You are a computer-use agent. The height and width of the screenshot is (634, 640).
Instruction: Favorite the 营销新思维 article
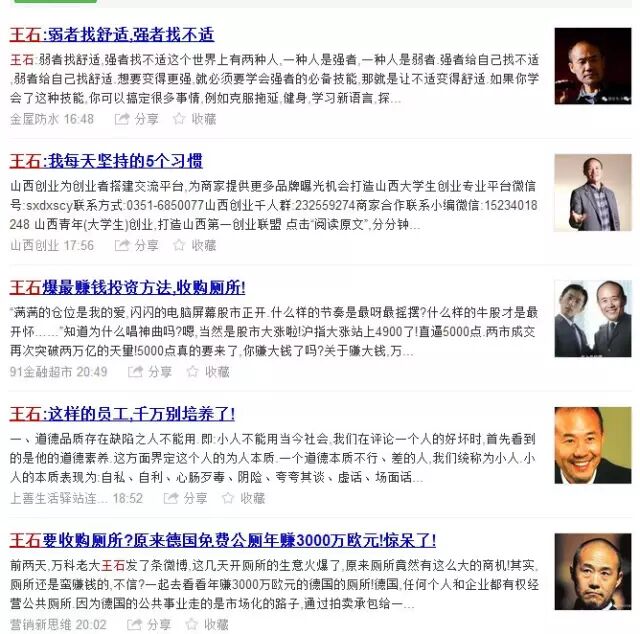pos(206,624)
